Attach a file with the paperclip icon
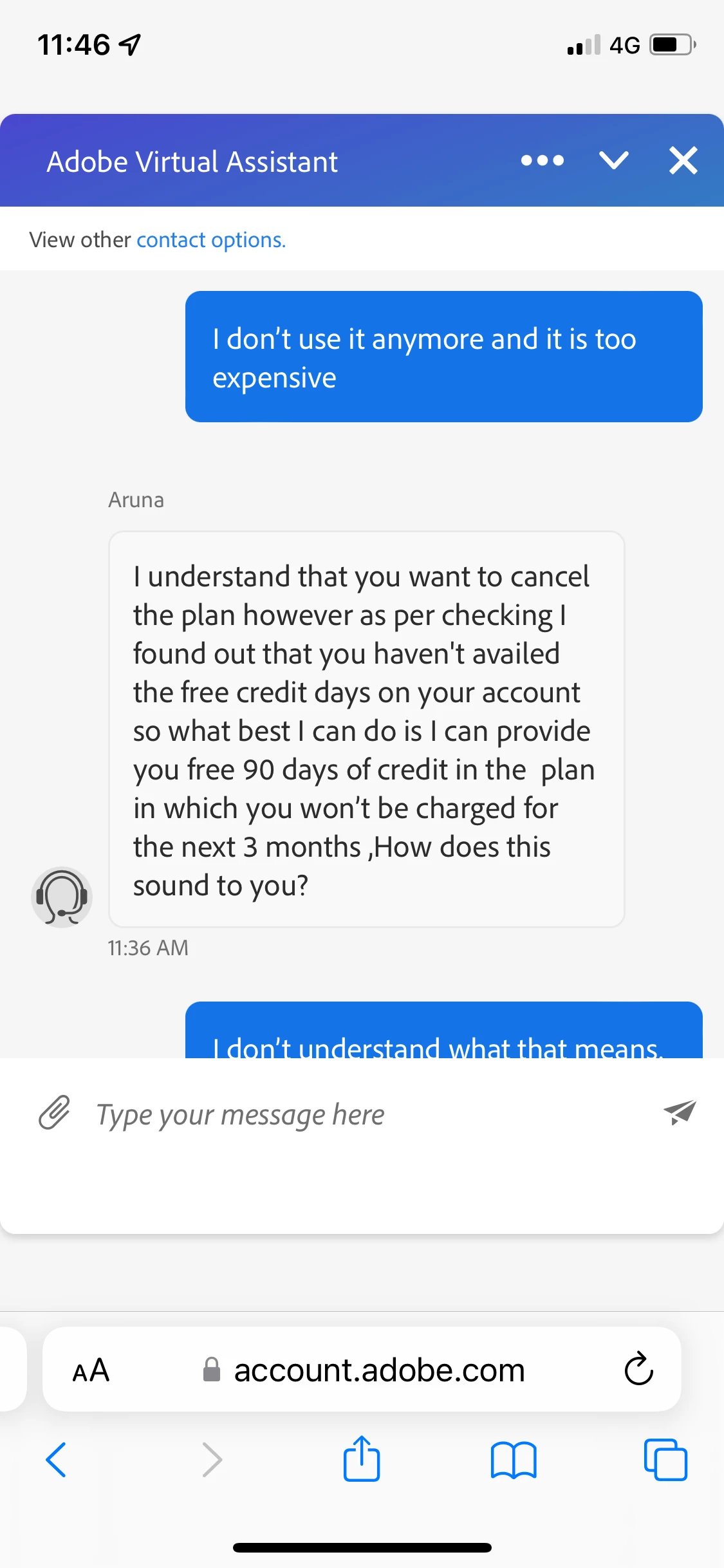 (55, 1112)
